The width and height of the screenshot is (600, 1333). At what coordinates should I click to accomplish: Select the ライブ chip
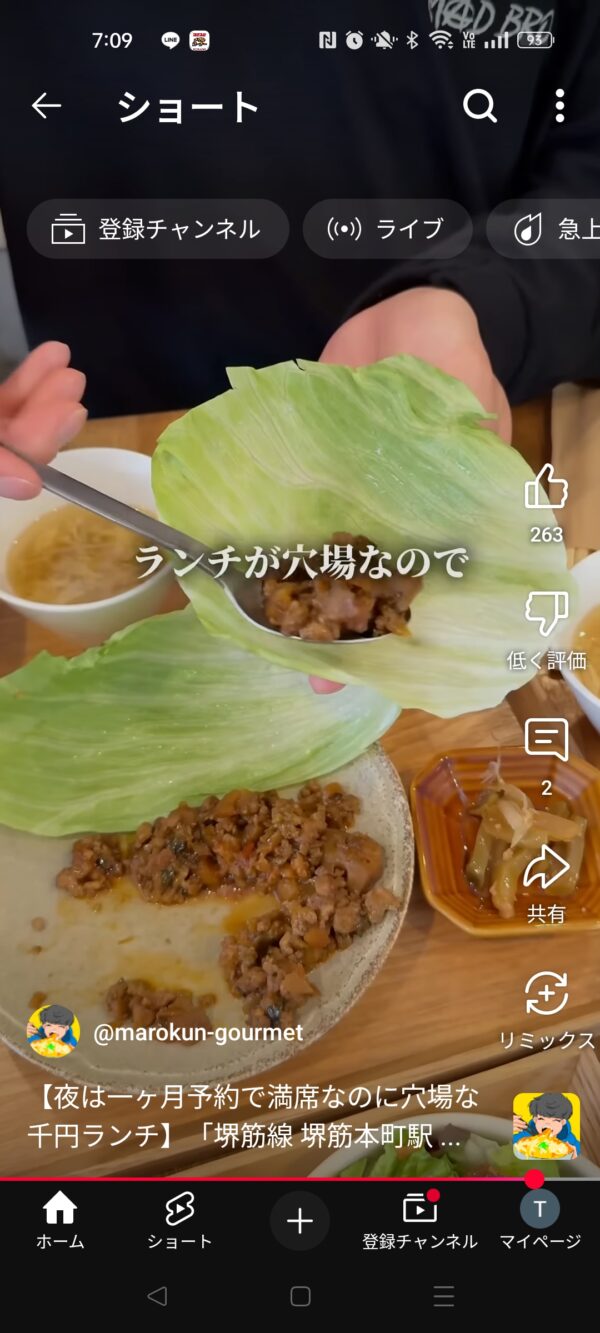point(387,229)
